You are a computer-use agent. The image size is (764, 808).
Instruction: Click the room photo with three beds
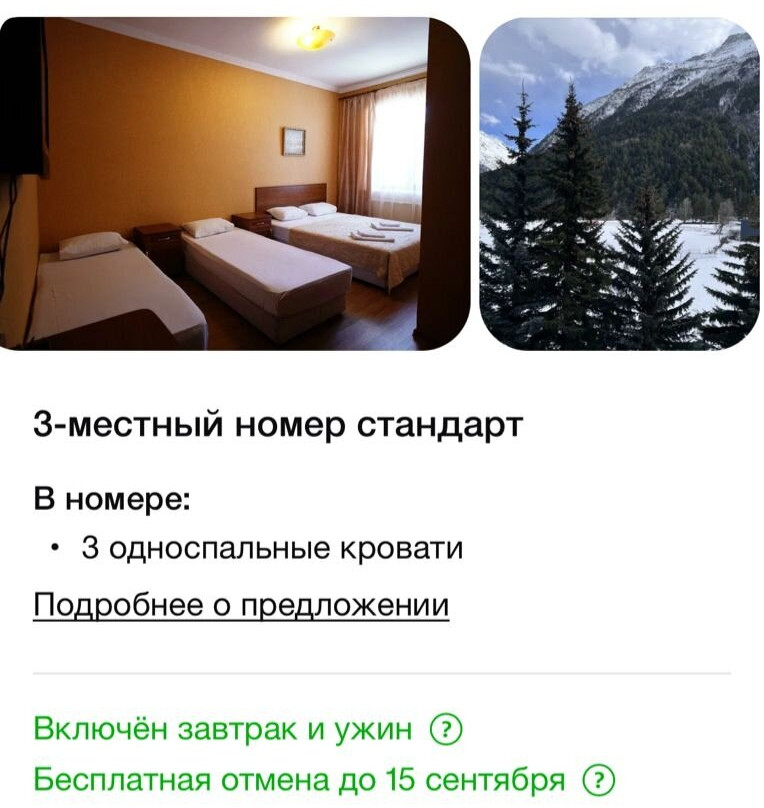point(235,185)
